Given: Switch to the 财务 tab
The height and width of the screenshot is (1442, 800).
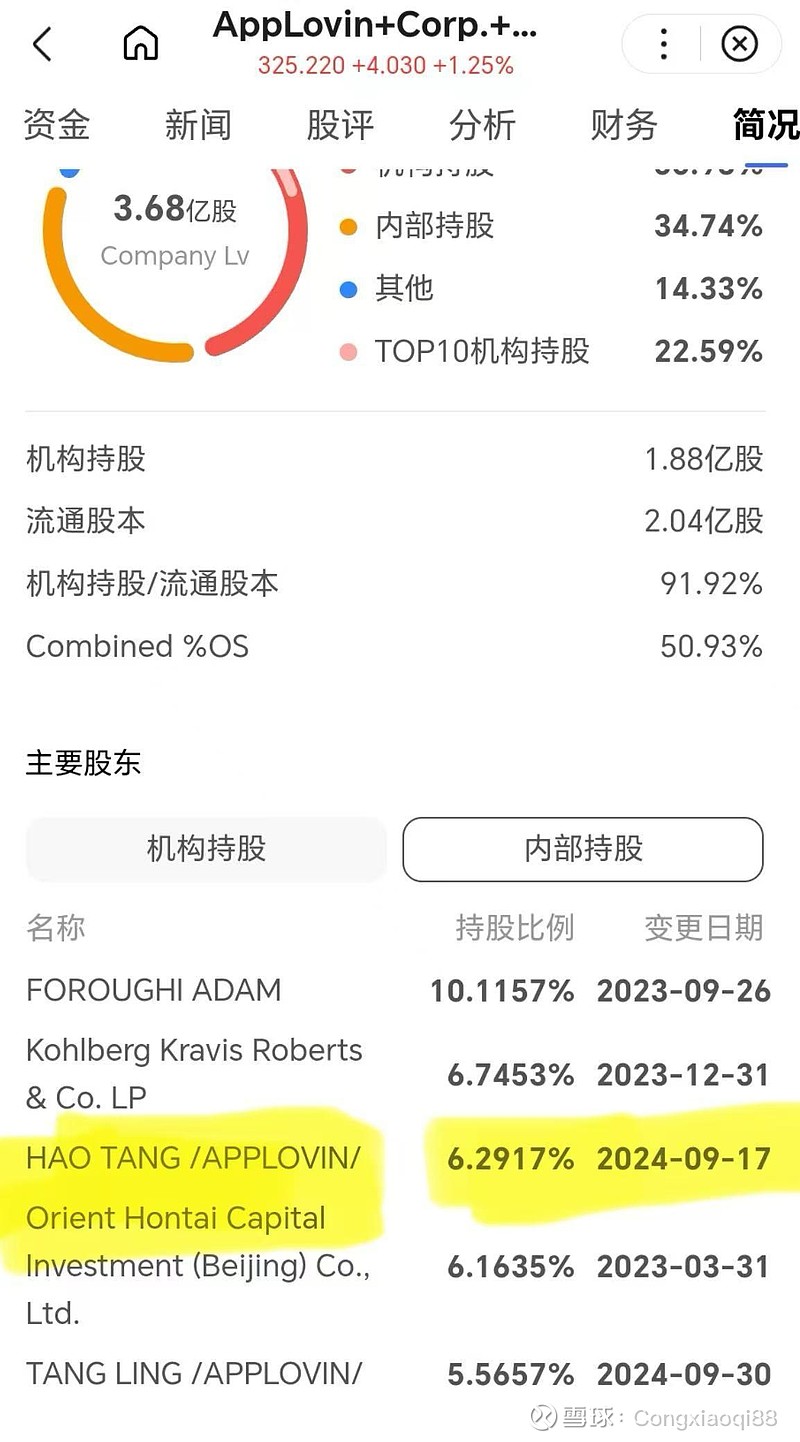Looking at the screenshot, I should pos(623,126).
